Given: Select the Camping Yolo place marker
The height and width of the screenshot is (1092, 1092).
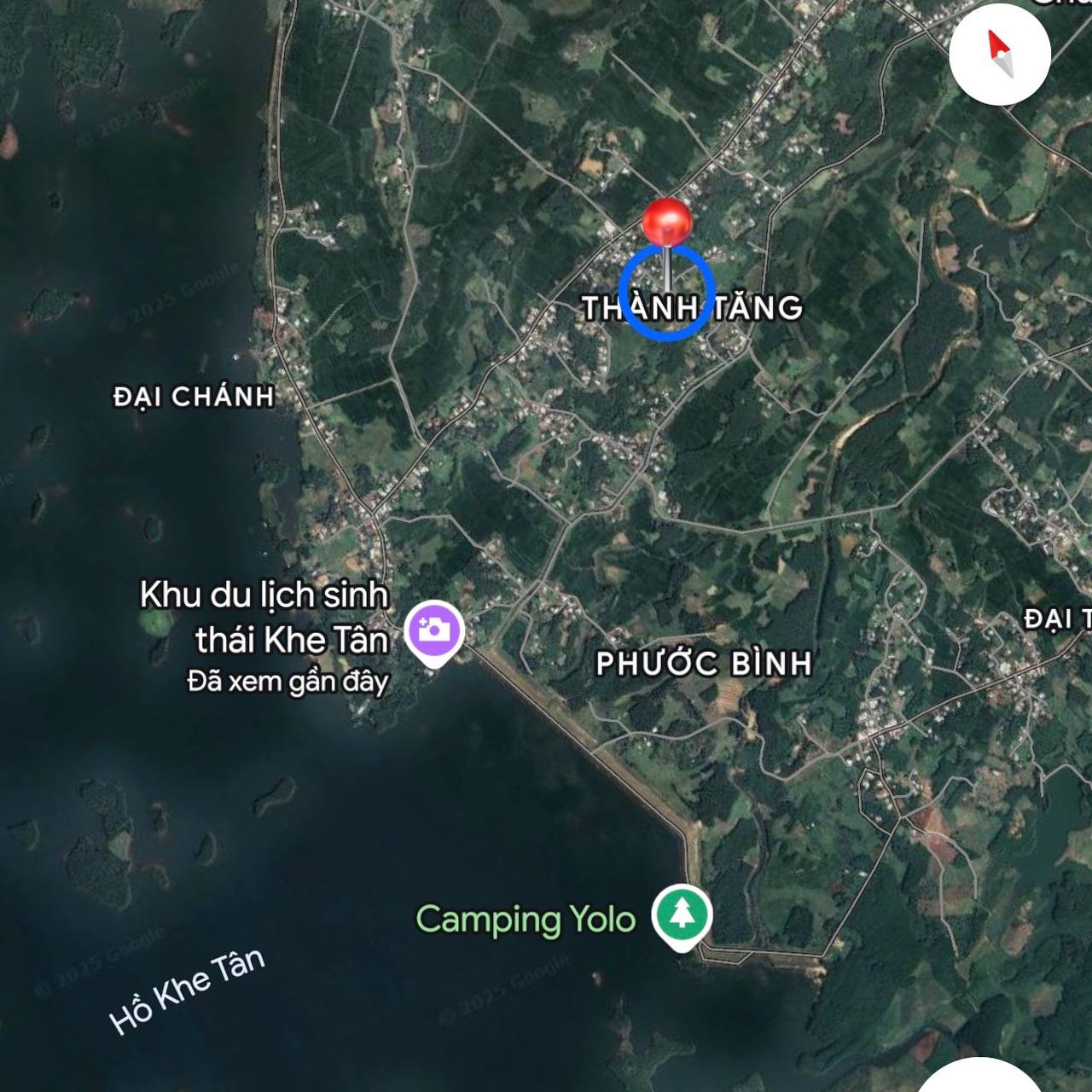Looking at the screenshot, I should [682, 915].
